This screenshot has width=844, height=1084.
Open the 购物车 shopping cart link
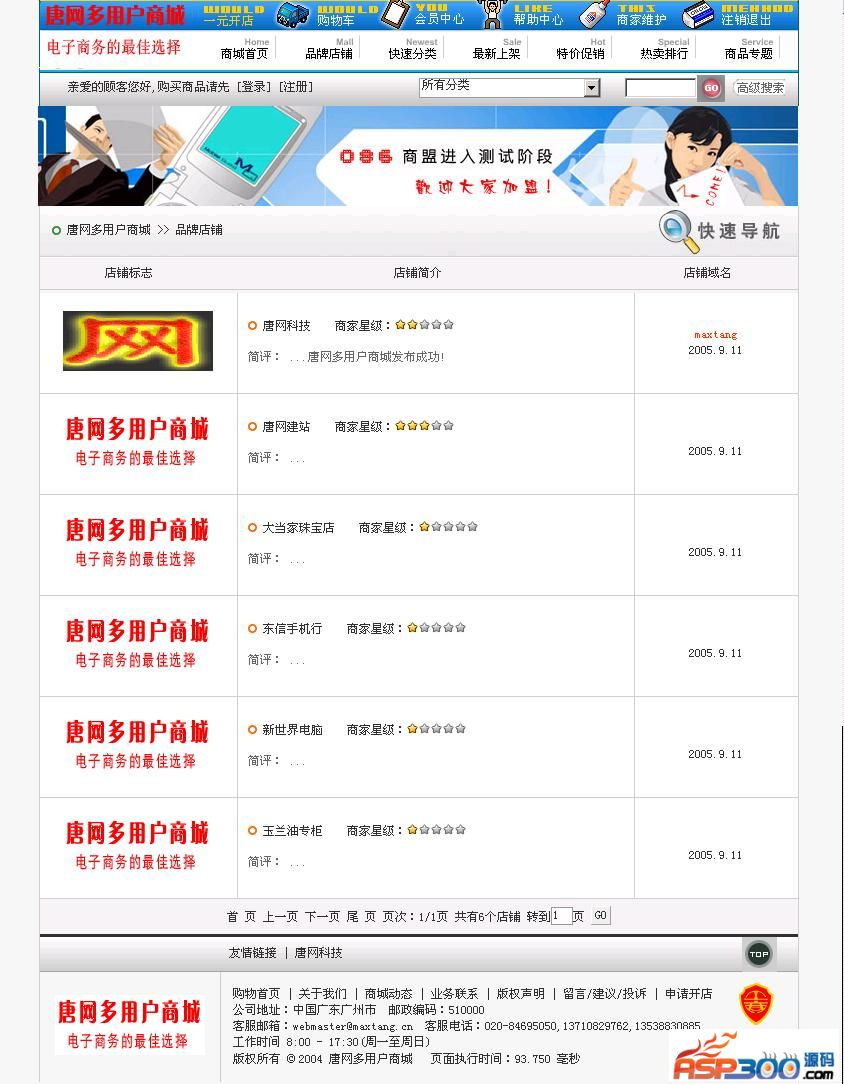335,19
